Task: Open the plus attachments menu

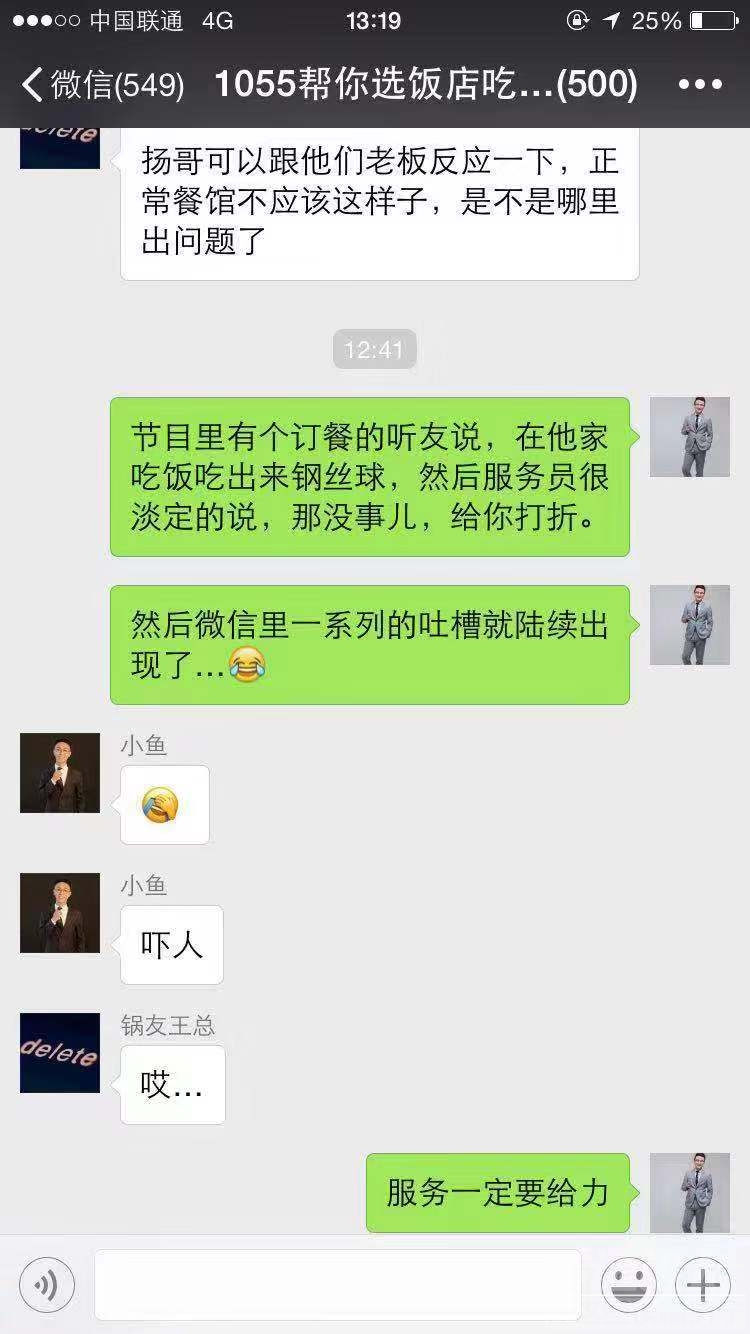Action: coord(703,1285)
